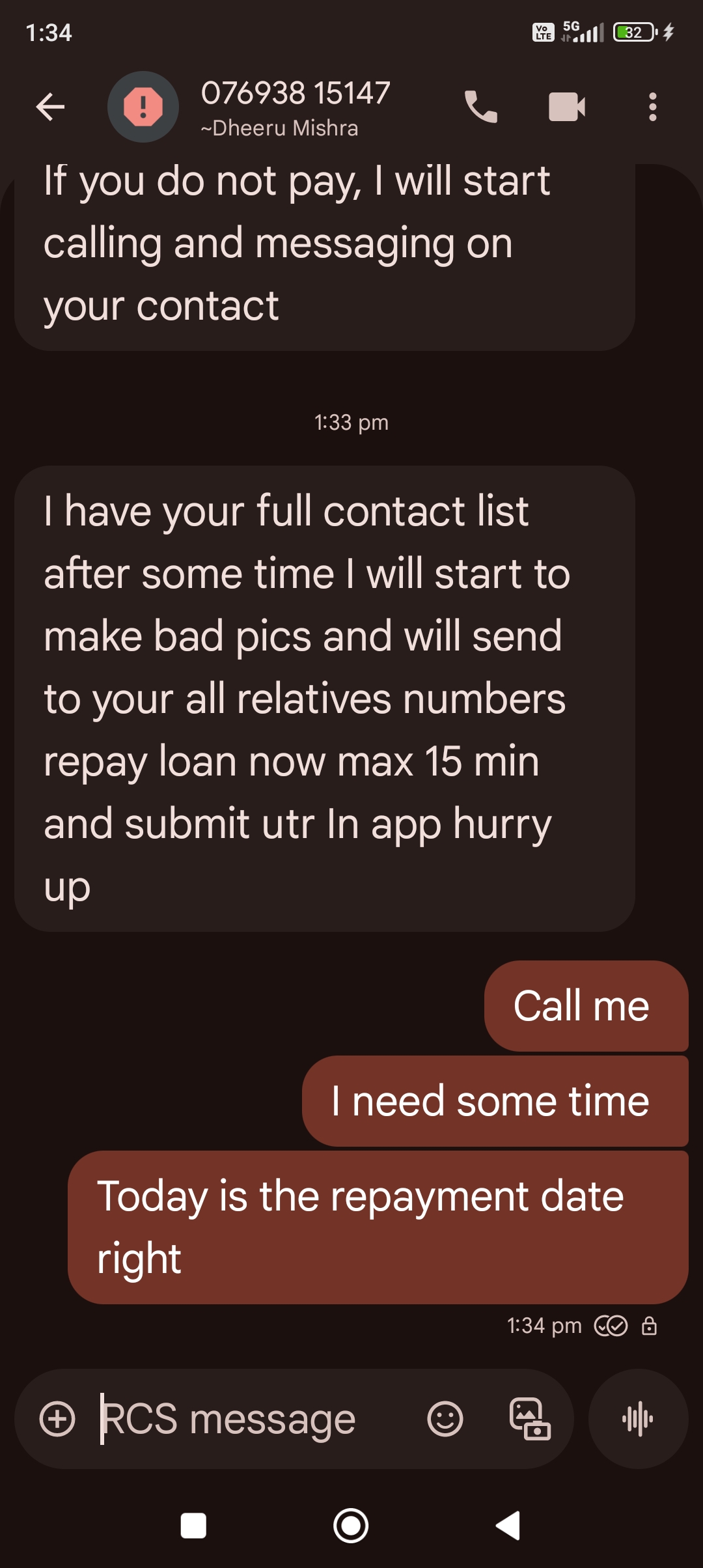The image size is (703, 1568).
Task: Open the emoji picker
Action: pos(445,1419)
